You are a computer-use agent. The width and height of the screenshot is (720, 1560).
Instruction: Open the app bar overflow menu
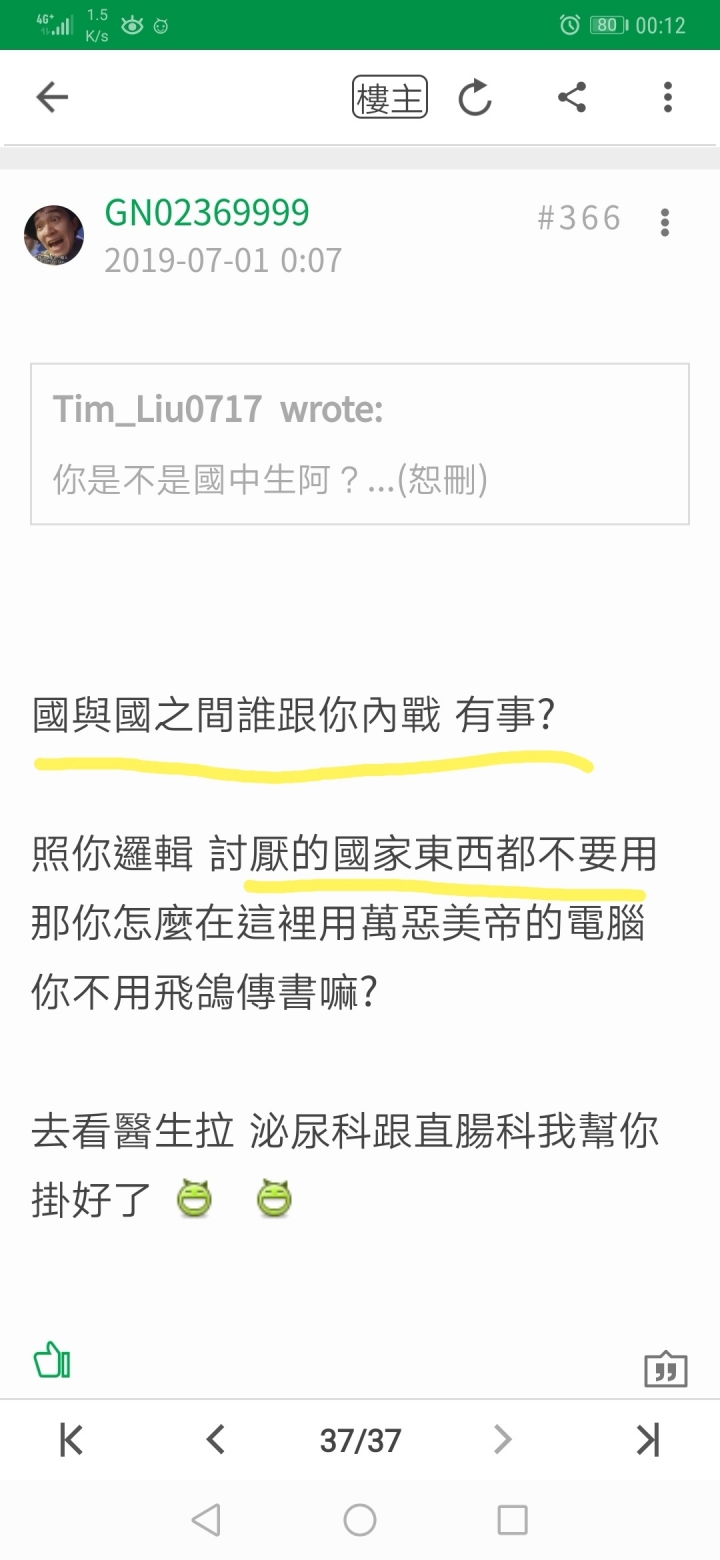click(667, 98)
